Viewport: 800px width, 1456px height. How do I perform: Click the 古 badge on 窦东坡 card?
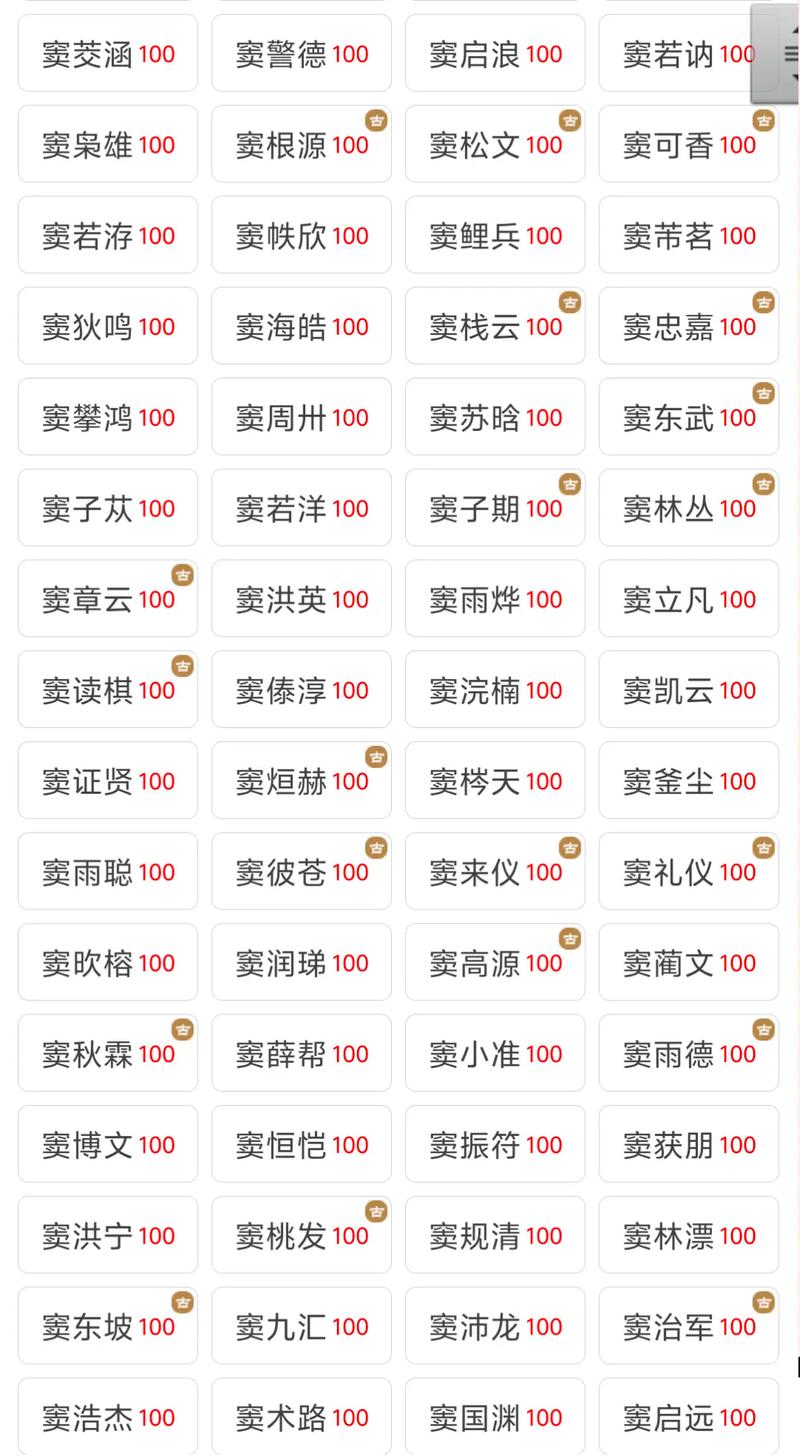[182, 1302]
